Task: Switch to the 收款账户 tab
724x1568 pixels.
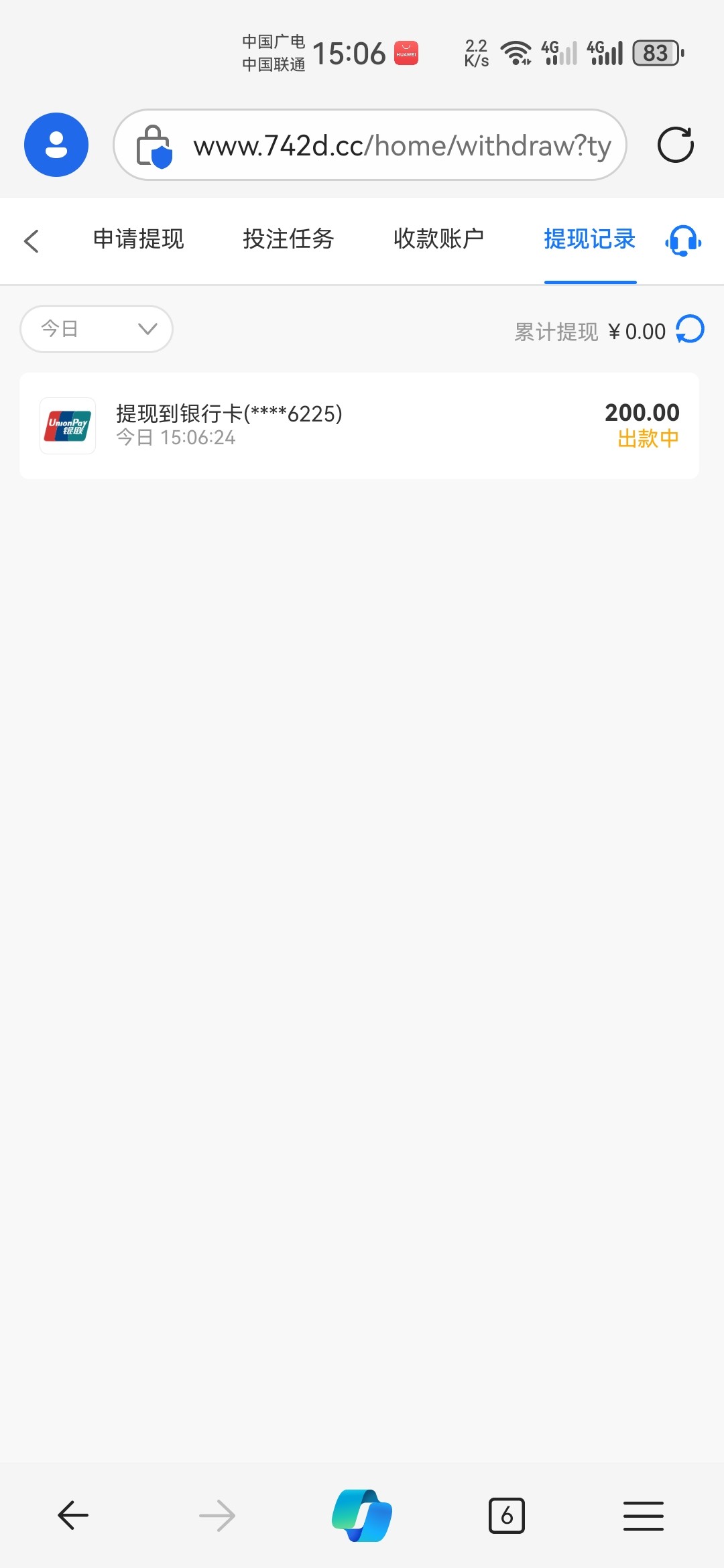Action: (x=439, y=239)
